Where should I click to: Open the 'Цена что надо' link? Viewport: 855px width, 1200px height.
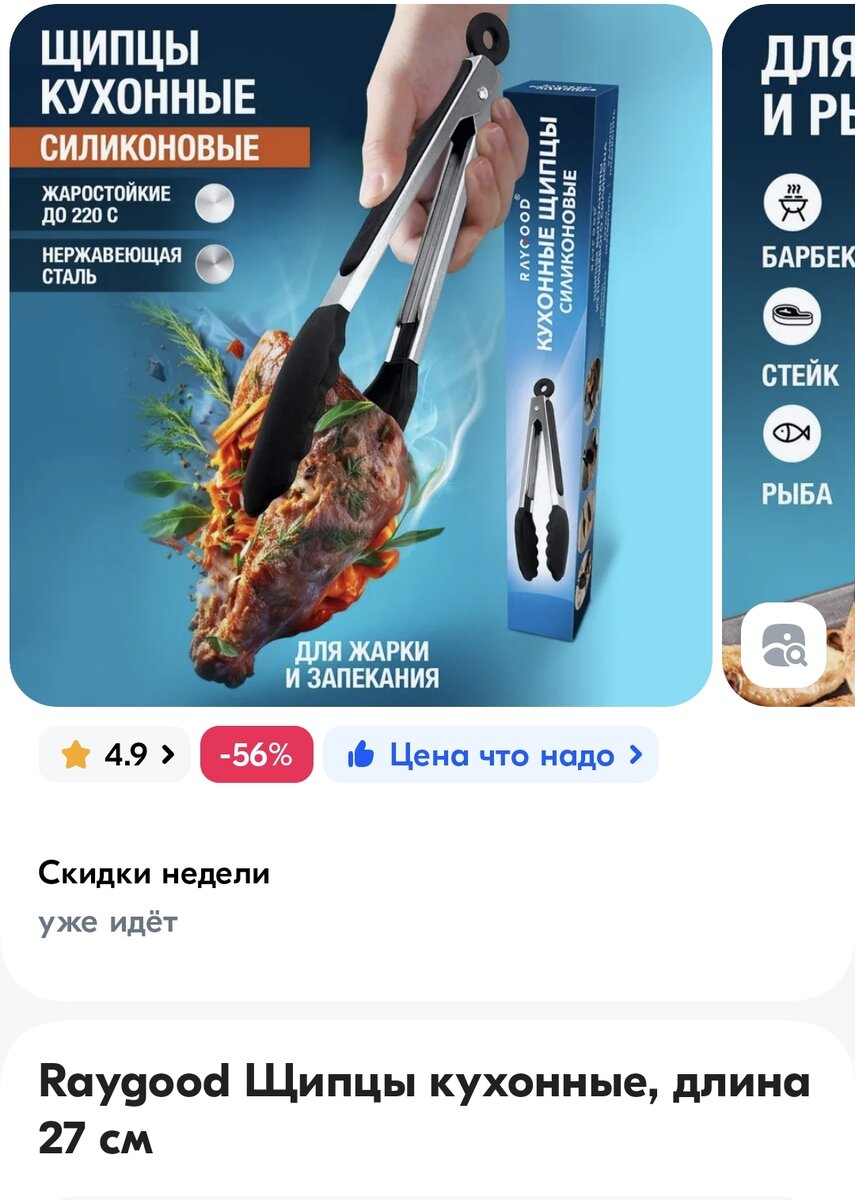[x=500, y=757]
